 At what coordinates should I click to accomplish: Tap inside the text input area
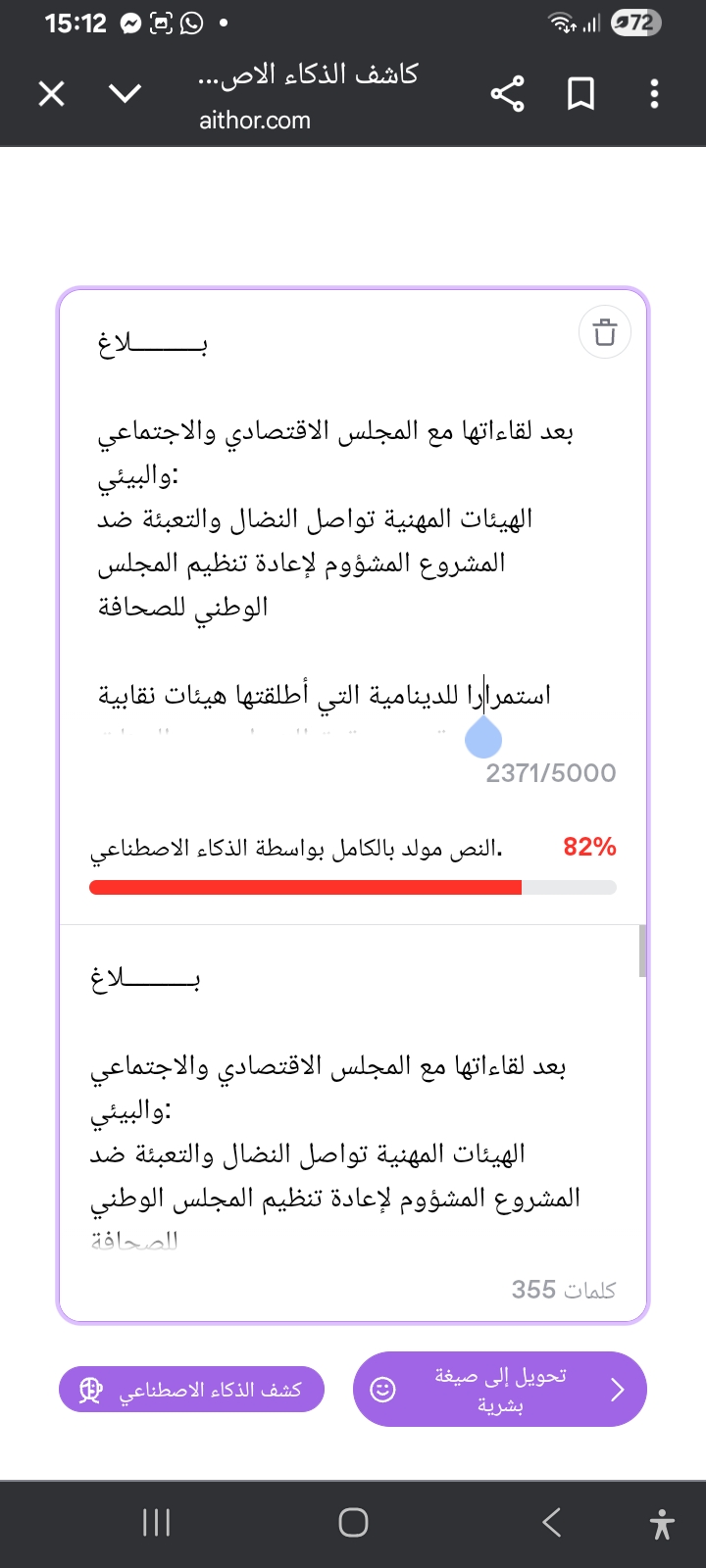[333, 563]
